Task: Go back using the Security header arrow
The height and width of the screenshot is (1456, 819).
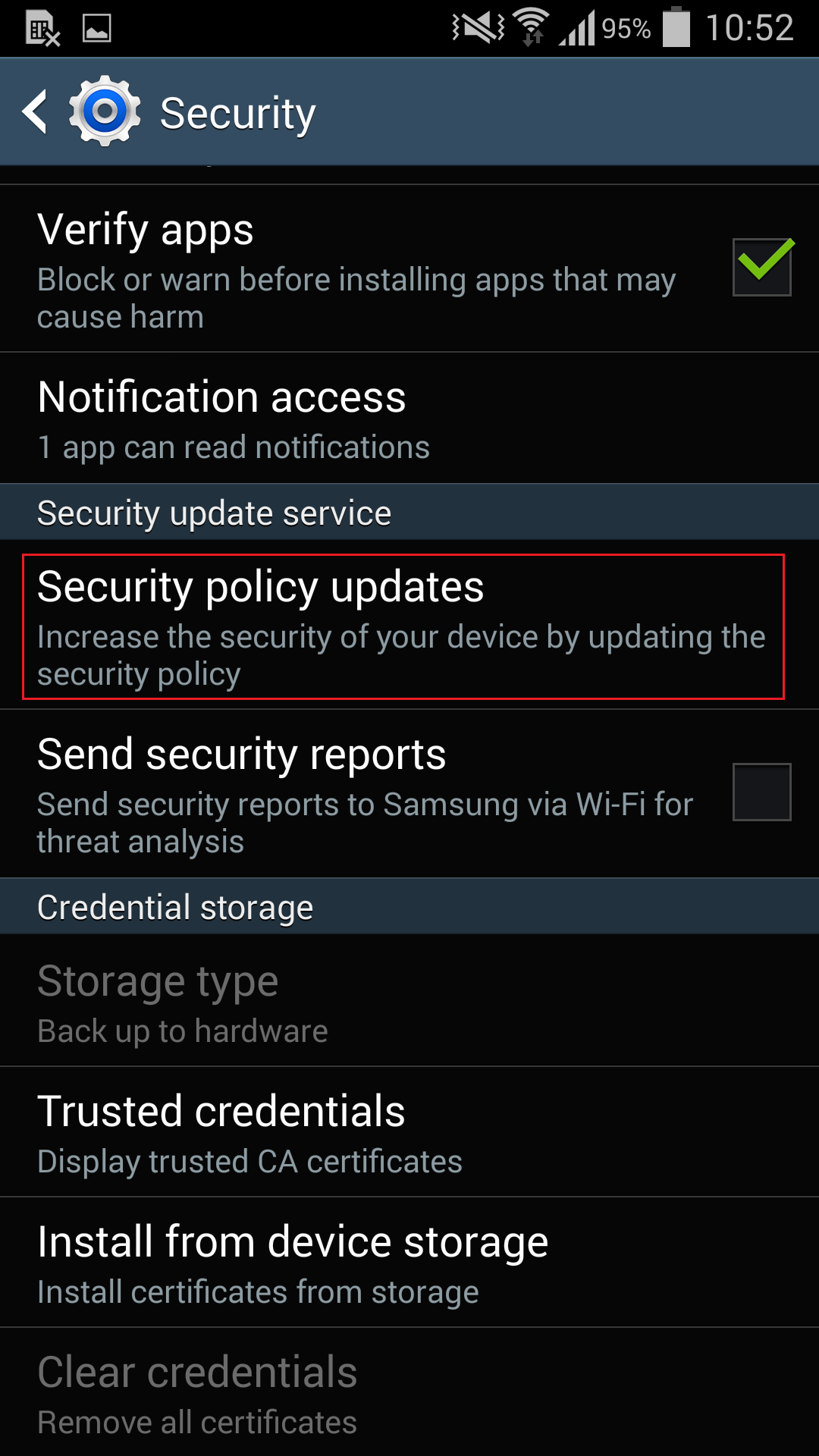Action: coord(35,112)
